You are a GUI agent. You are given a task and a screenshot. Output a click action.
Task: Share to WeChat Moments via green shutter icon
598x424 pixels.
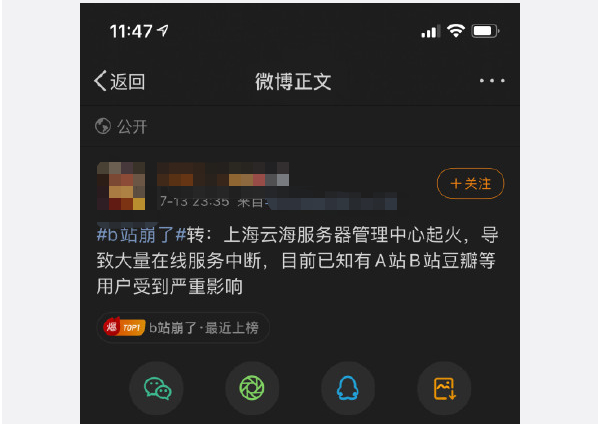(252, 388)
